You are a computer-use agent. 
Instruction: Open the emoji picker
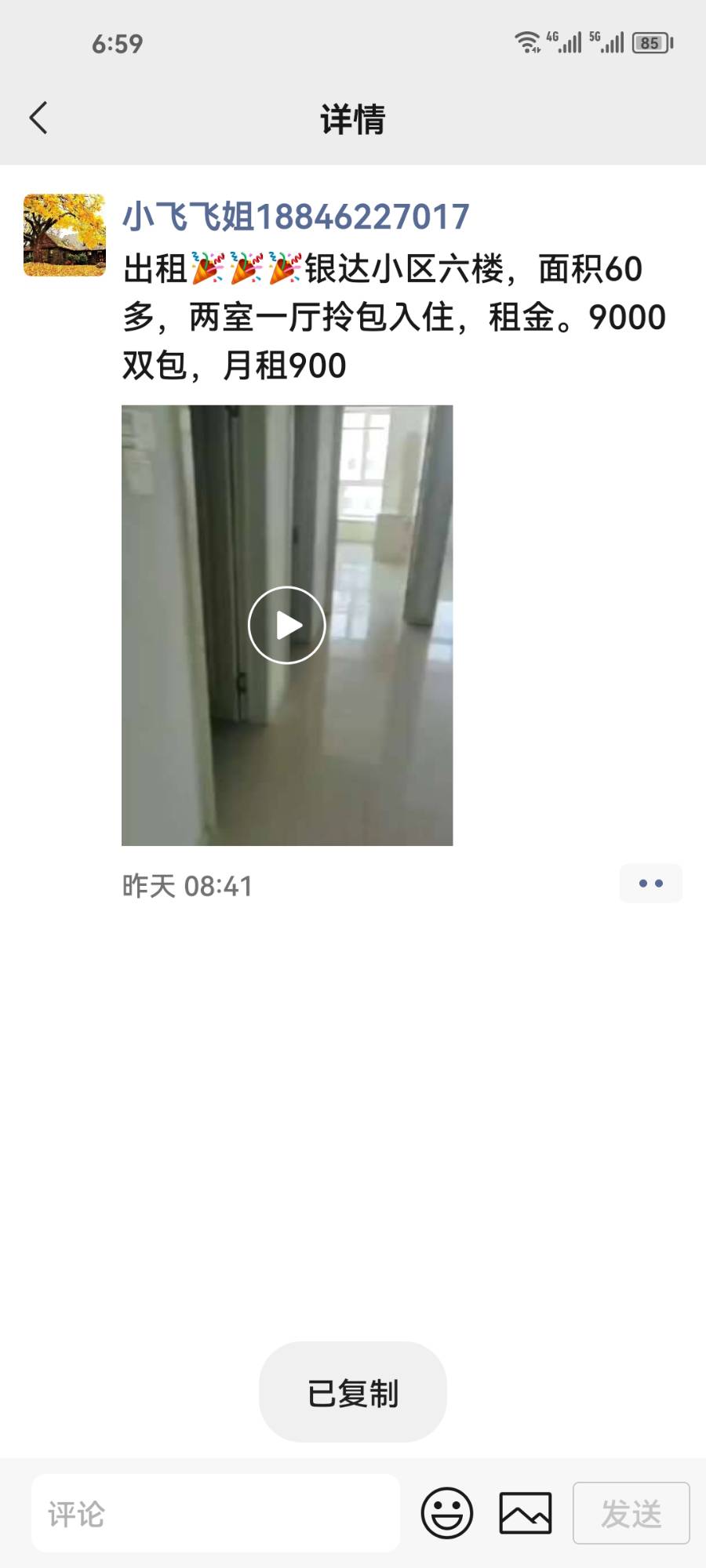(447, 1513)
